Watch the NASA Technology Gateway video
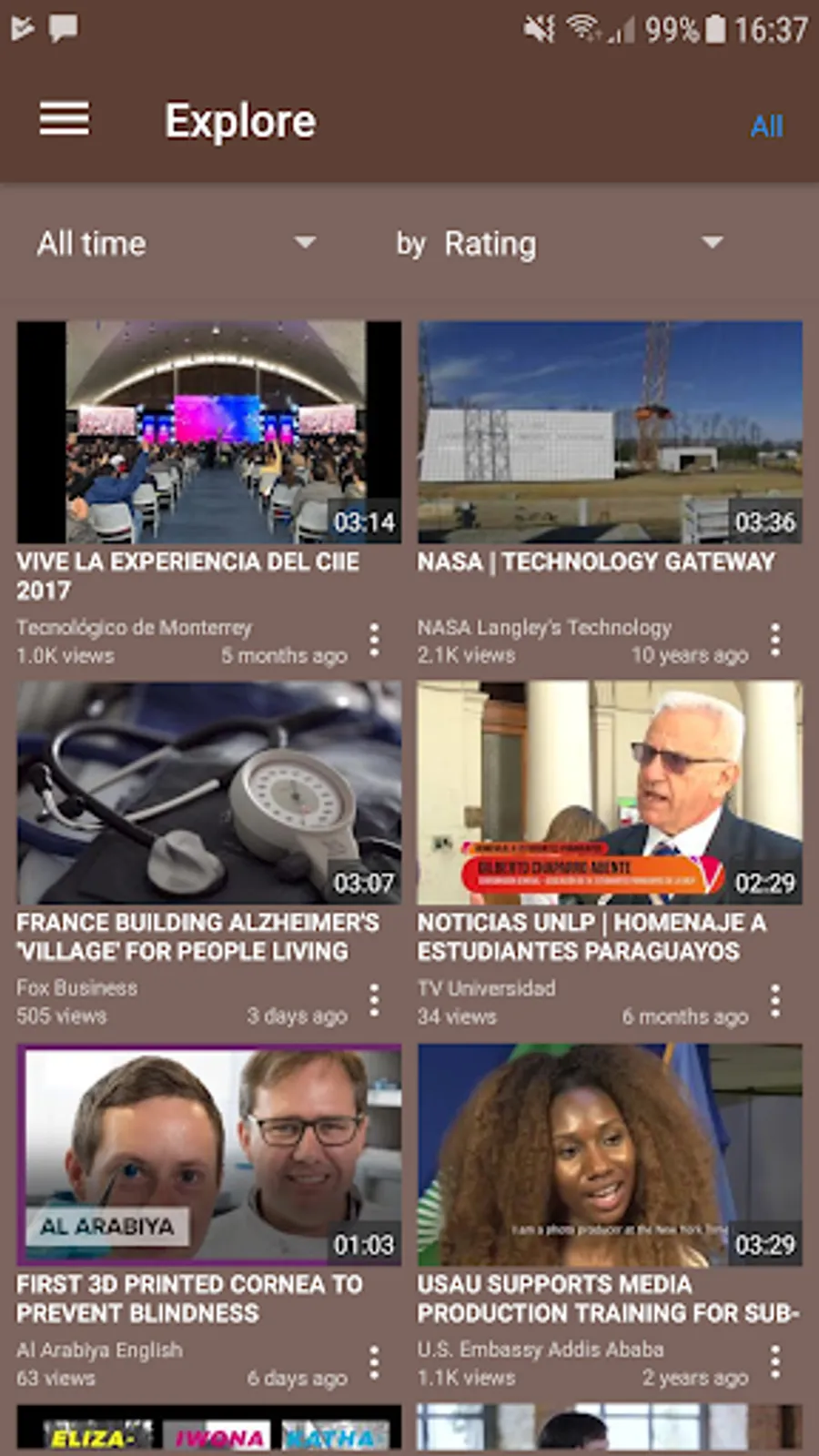This screenshot has width=819, height=1456. pyautogui.click(x=610, y=432)
